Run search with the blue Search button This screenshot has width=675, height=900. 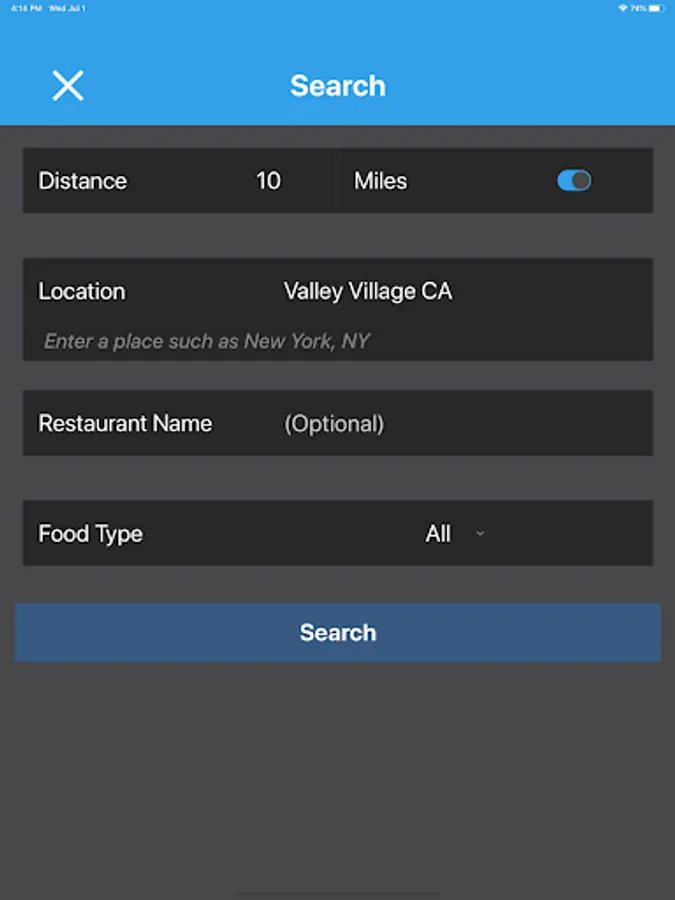pyautogui.click(x=338, y=632)
